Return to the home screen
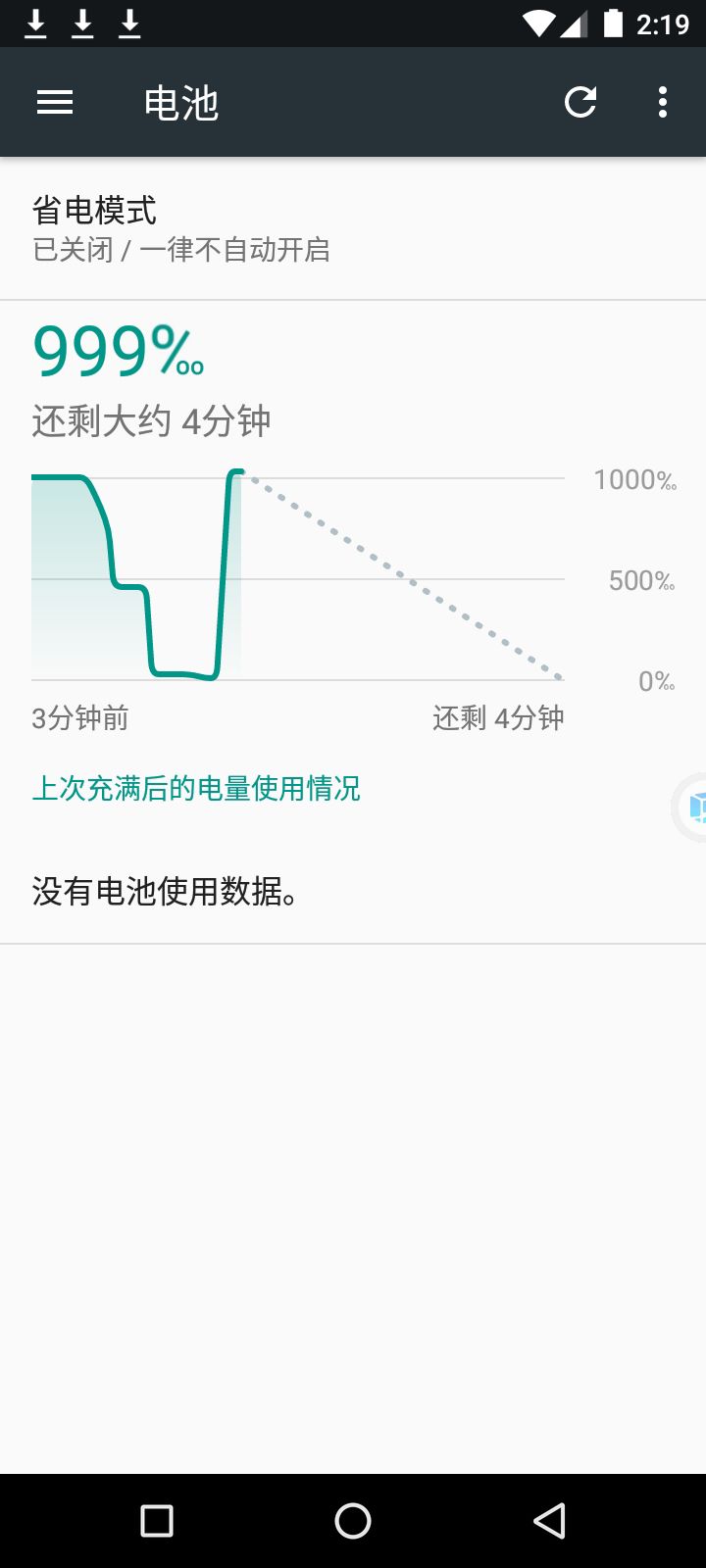The height and width of the screenshot is (1568, 706). [x=353, y=1521]
